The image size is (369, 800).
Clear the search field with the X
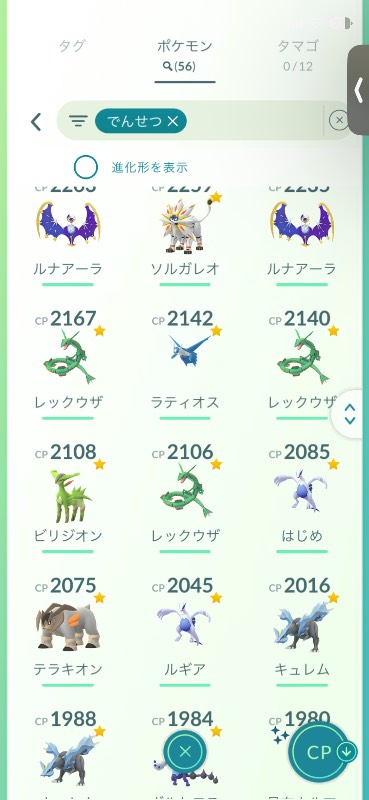[339, 120]
